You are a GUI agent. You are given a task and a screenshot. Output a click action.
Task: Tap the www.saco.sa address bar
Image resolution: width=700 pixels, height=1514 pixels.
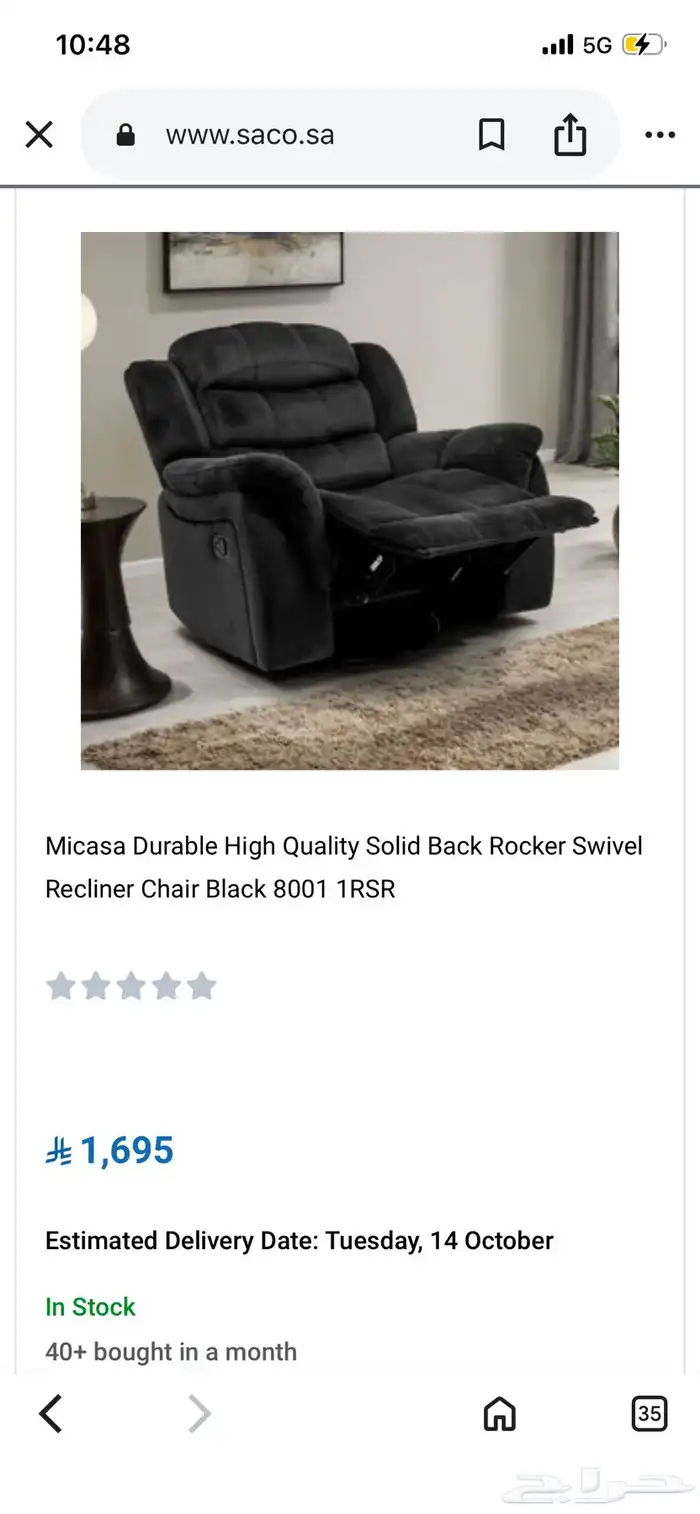tap(250, 135)
